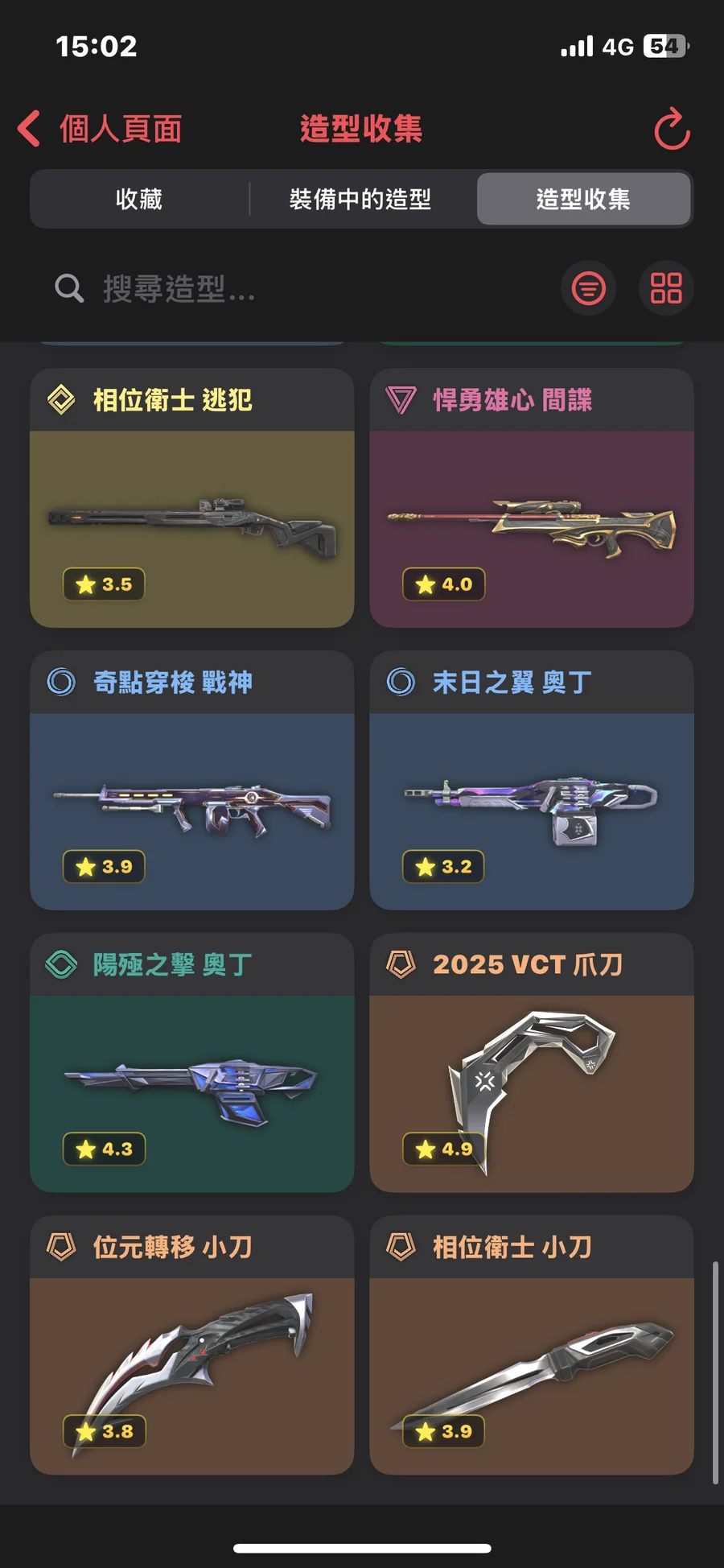Select the 造型收集 tab
This screenshot has height=1568, width=724.
click(583, 199)
